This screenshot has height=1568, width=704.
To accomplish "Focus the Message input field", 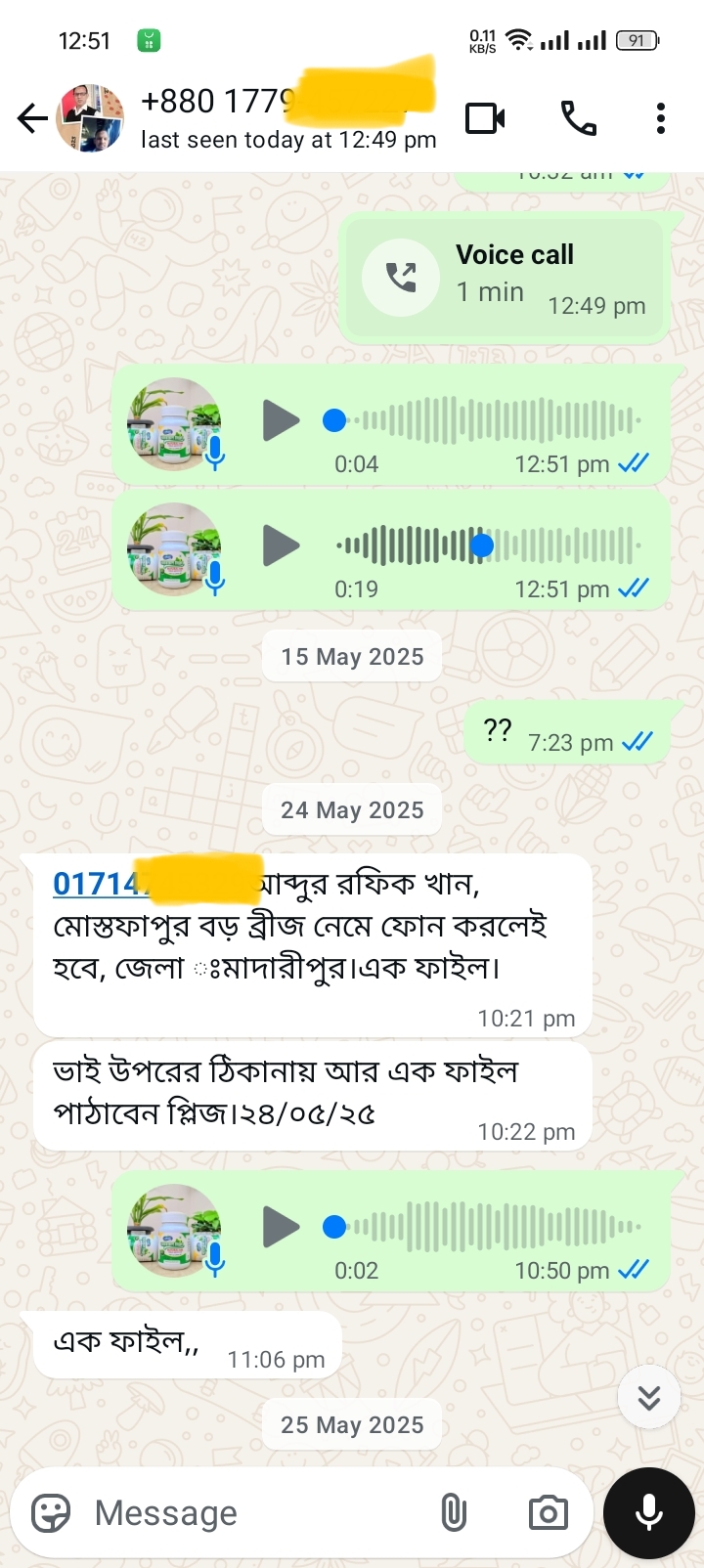I will (254, 1513).
